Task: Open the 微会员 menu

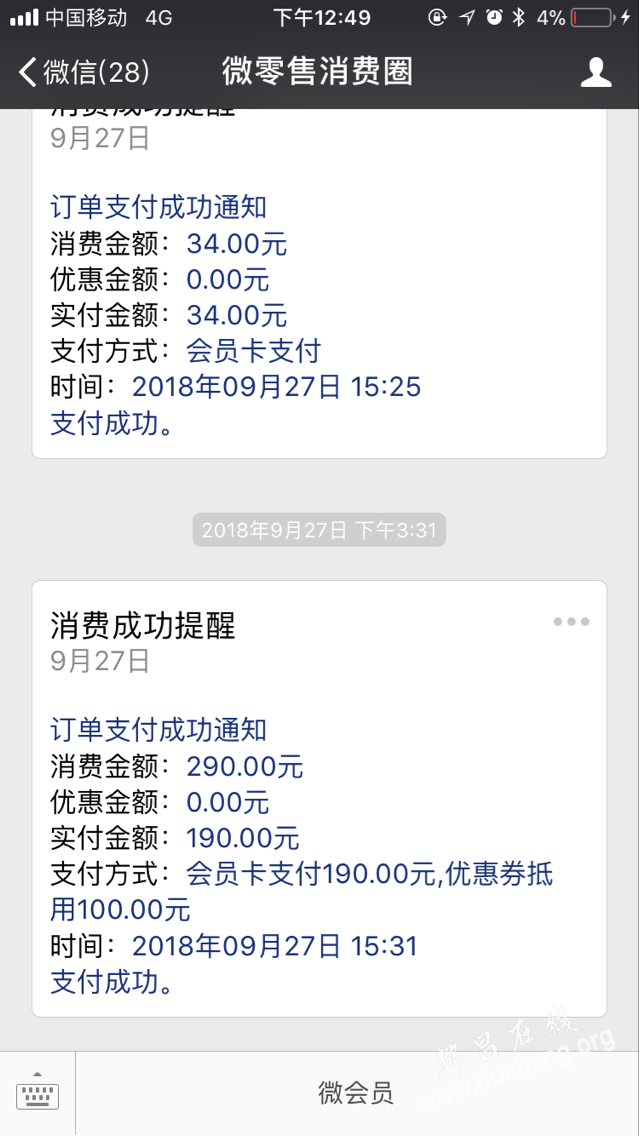Action: click(x=356, y=1093)
